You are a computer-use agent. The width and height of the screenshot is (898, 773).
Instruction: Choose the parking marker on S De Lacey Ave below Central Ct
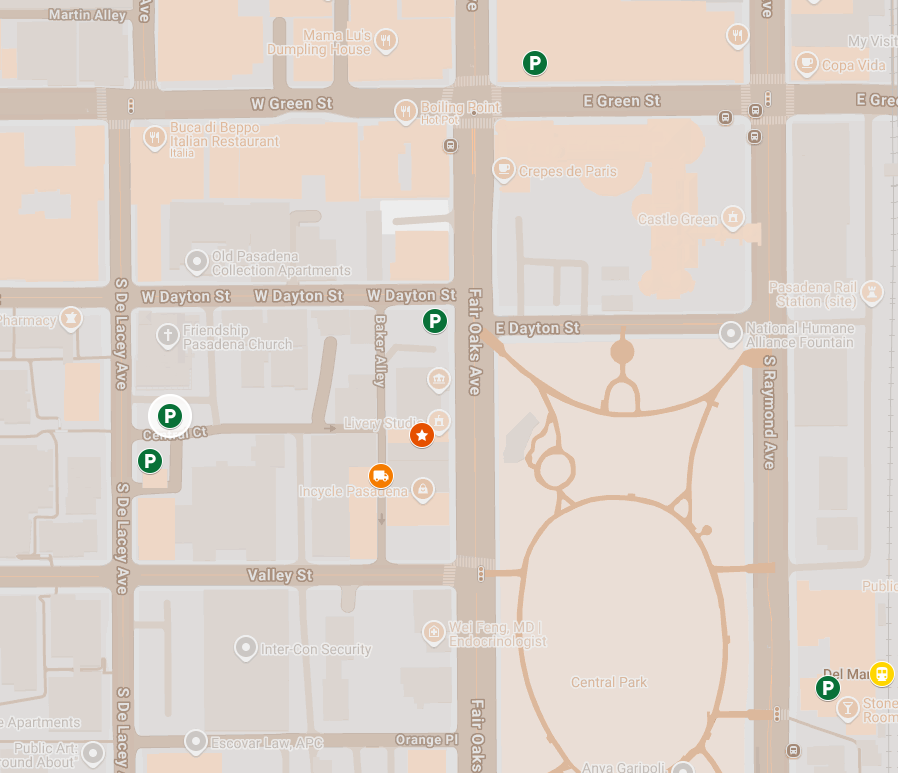pyautogui.click(x=150, y=461)
